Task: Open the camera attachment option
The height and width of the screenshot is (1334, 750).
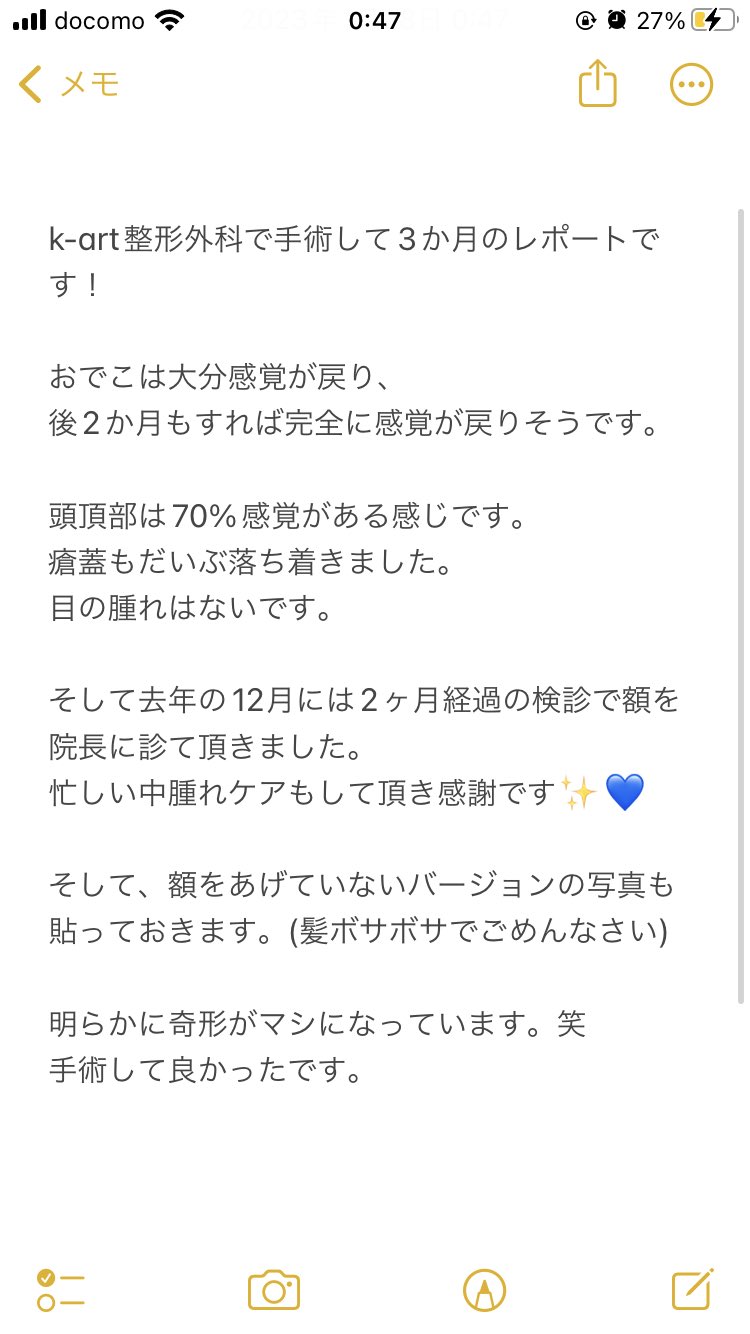Action: tap(274, 1290)
